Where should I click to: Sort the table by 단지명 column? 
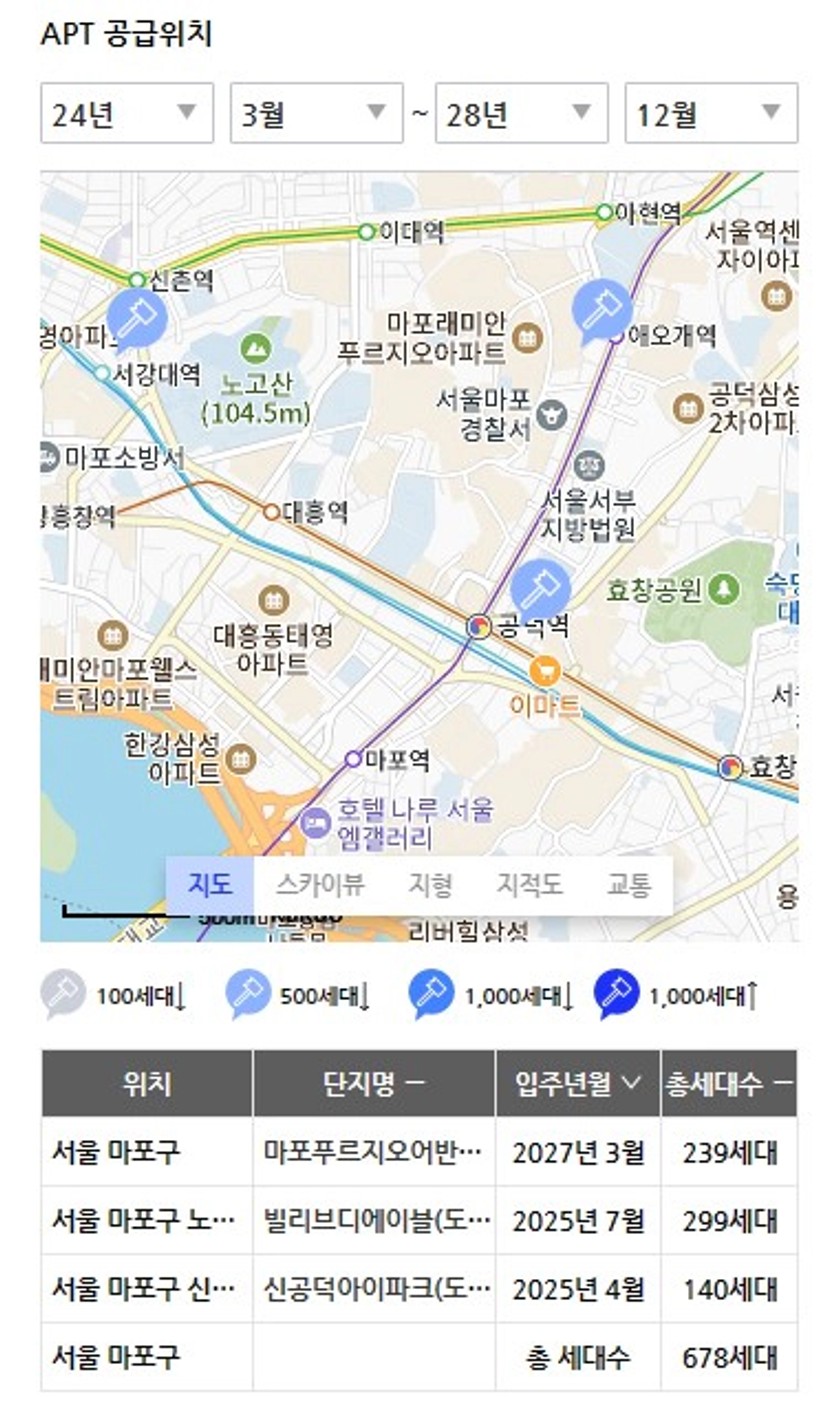tap(374, 1083)
